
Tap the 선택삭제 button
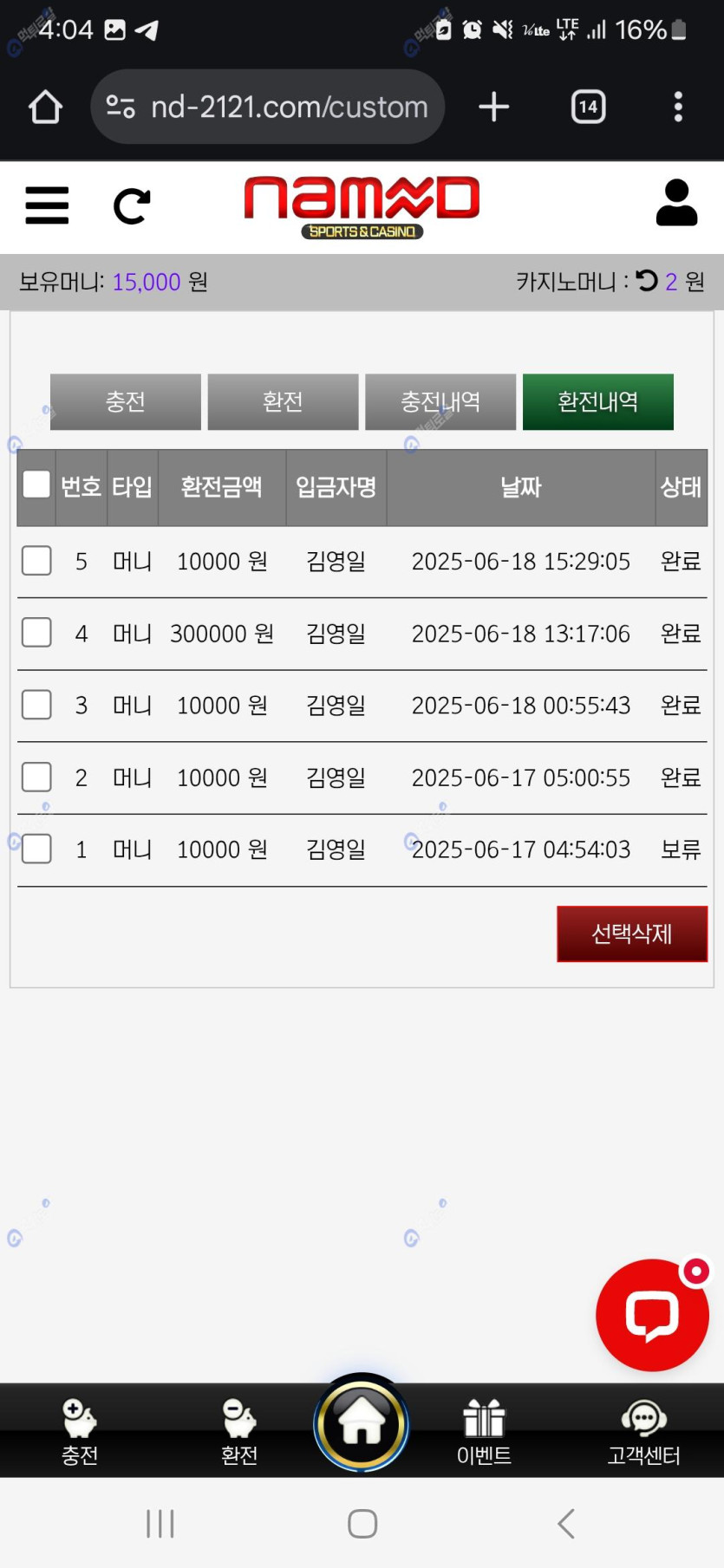click(632, 934)
